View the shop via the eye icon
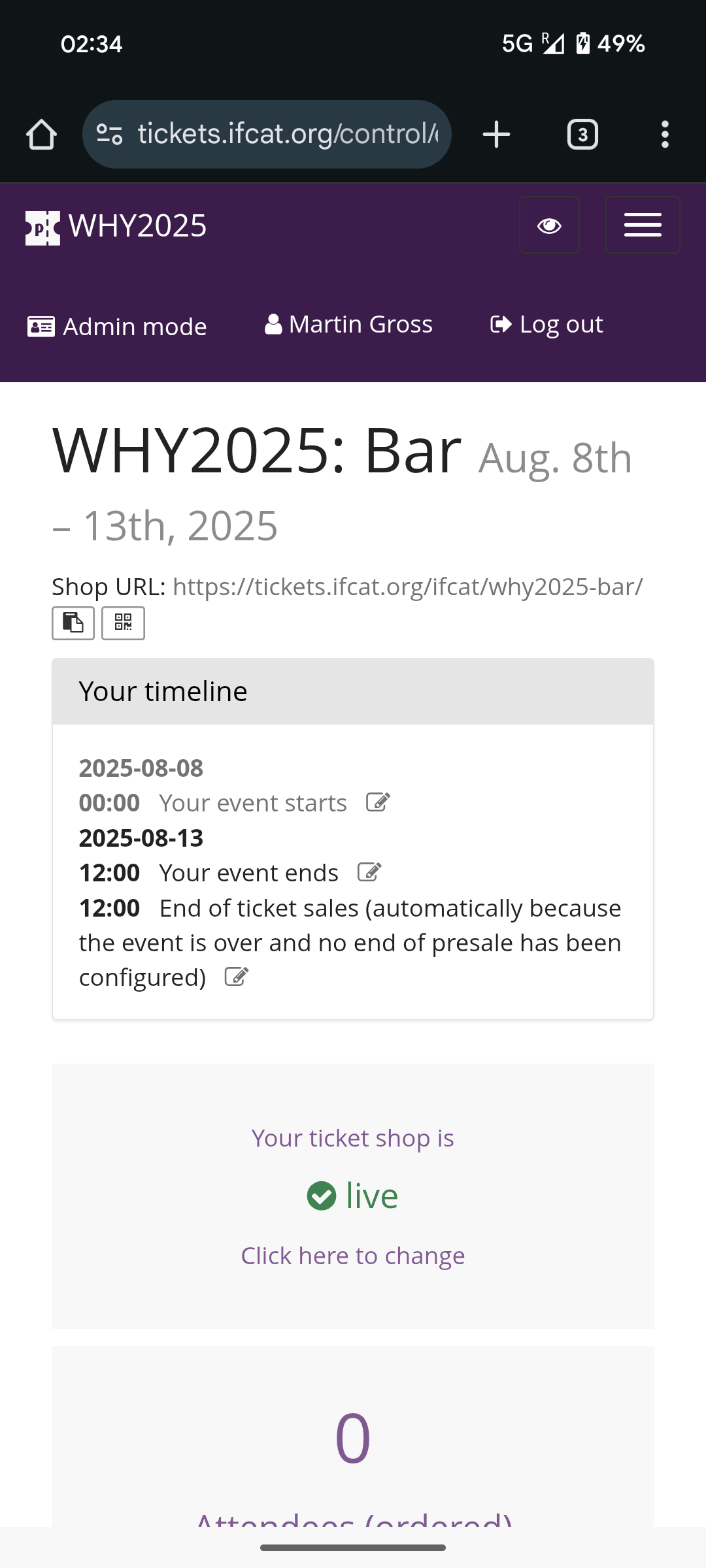This screenshot has height=1568, width=706. click(549, 225)
